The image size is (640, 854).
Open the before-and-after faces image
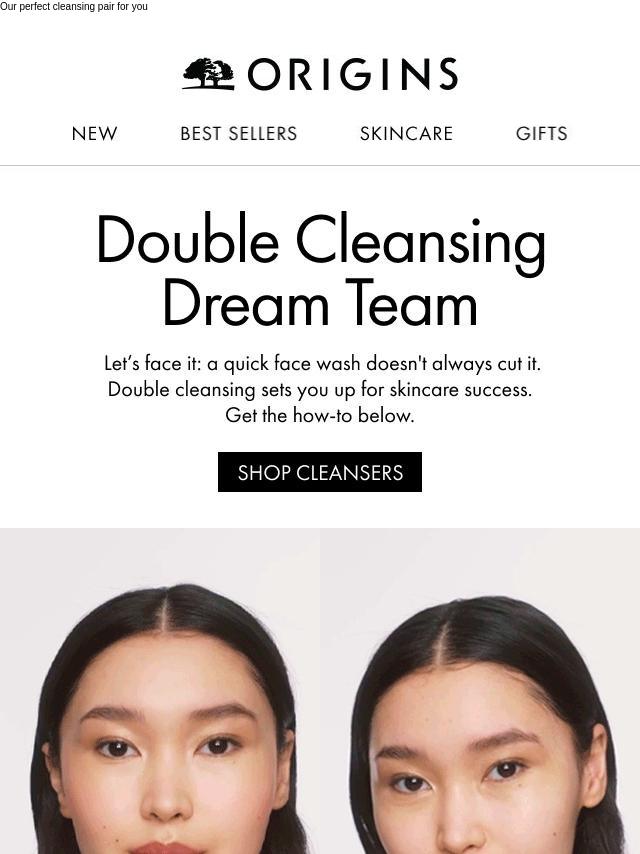coord(320,691)
